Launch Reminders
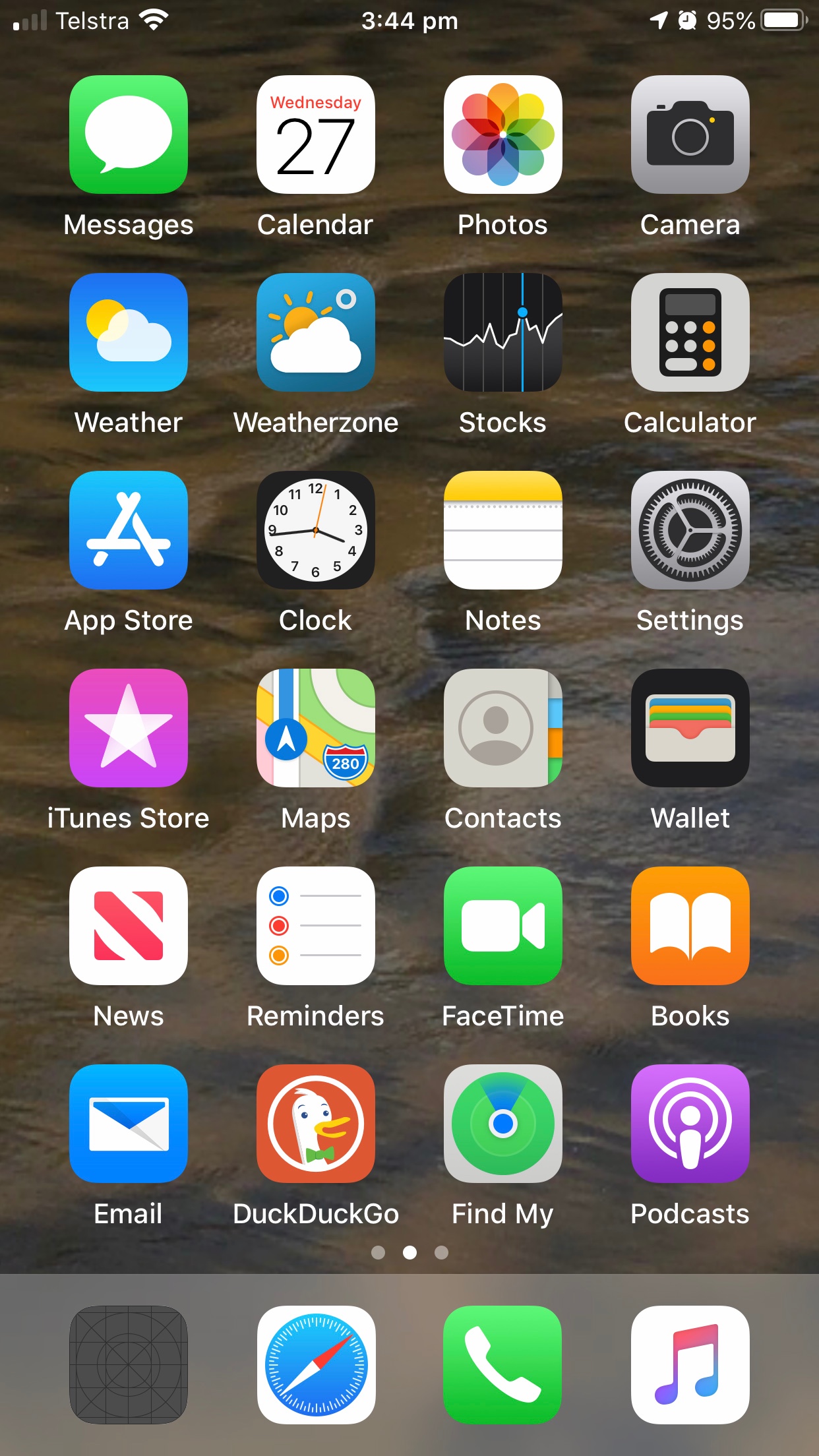 click(316, 926)
